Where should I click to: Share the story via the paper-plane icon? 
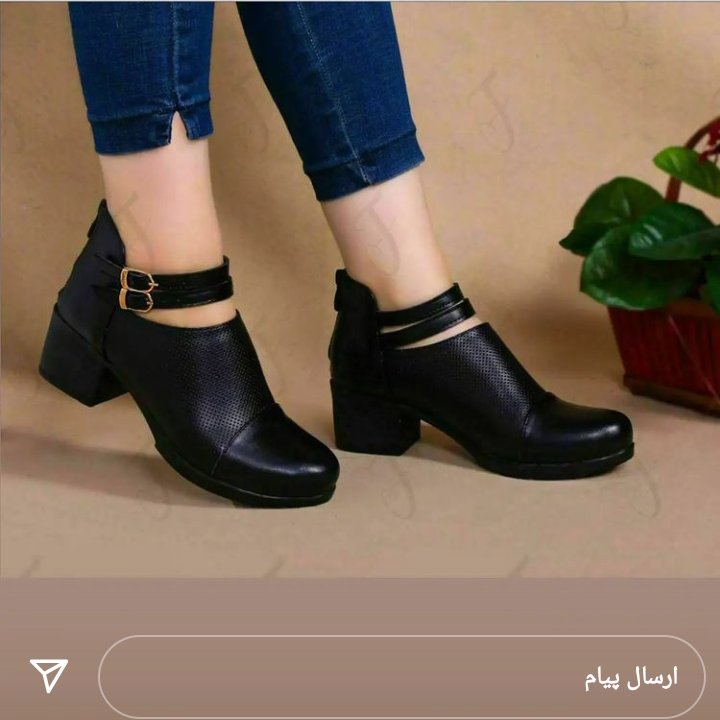pos(48,675)
